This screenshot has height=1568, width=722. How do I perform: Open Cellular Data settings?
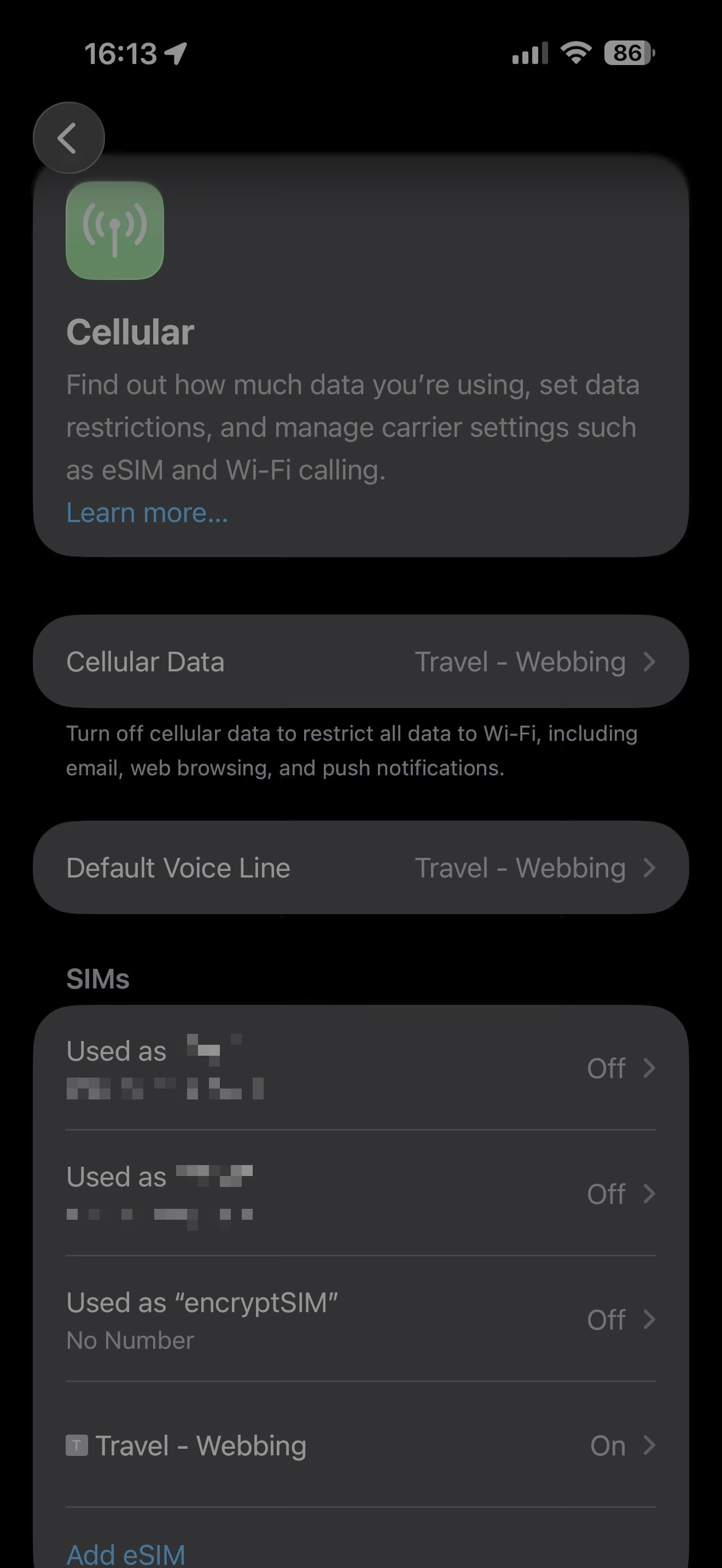361,662
